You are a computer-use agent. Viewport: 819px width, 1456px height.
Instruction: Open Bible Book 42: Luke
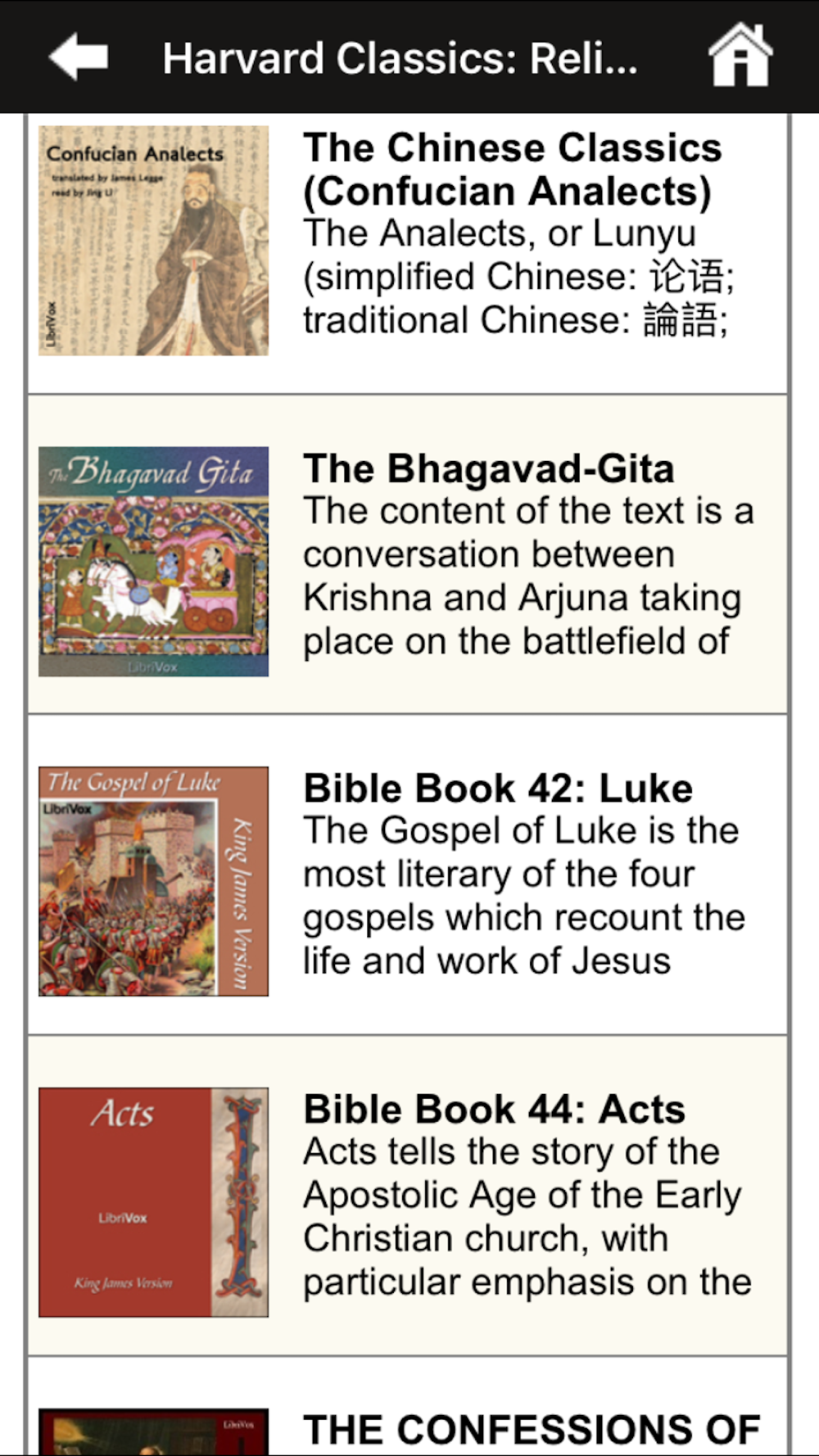(x=498, y=789)
